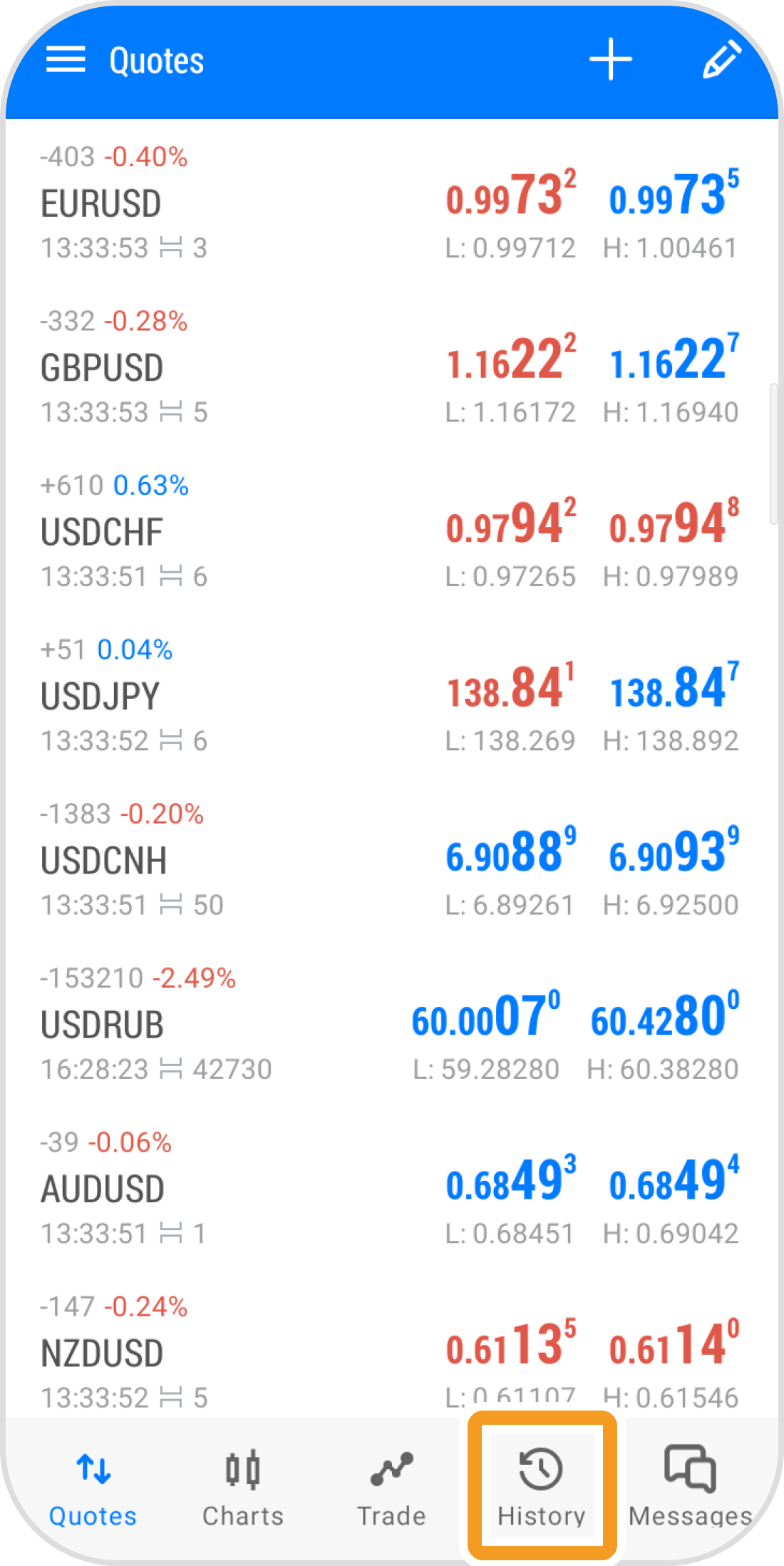This screenshot has width=784, height=1566.
Task: Open the hamburger navigation menu
Action: [x=66, y=61]
